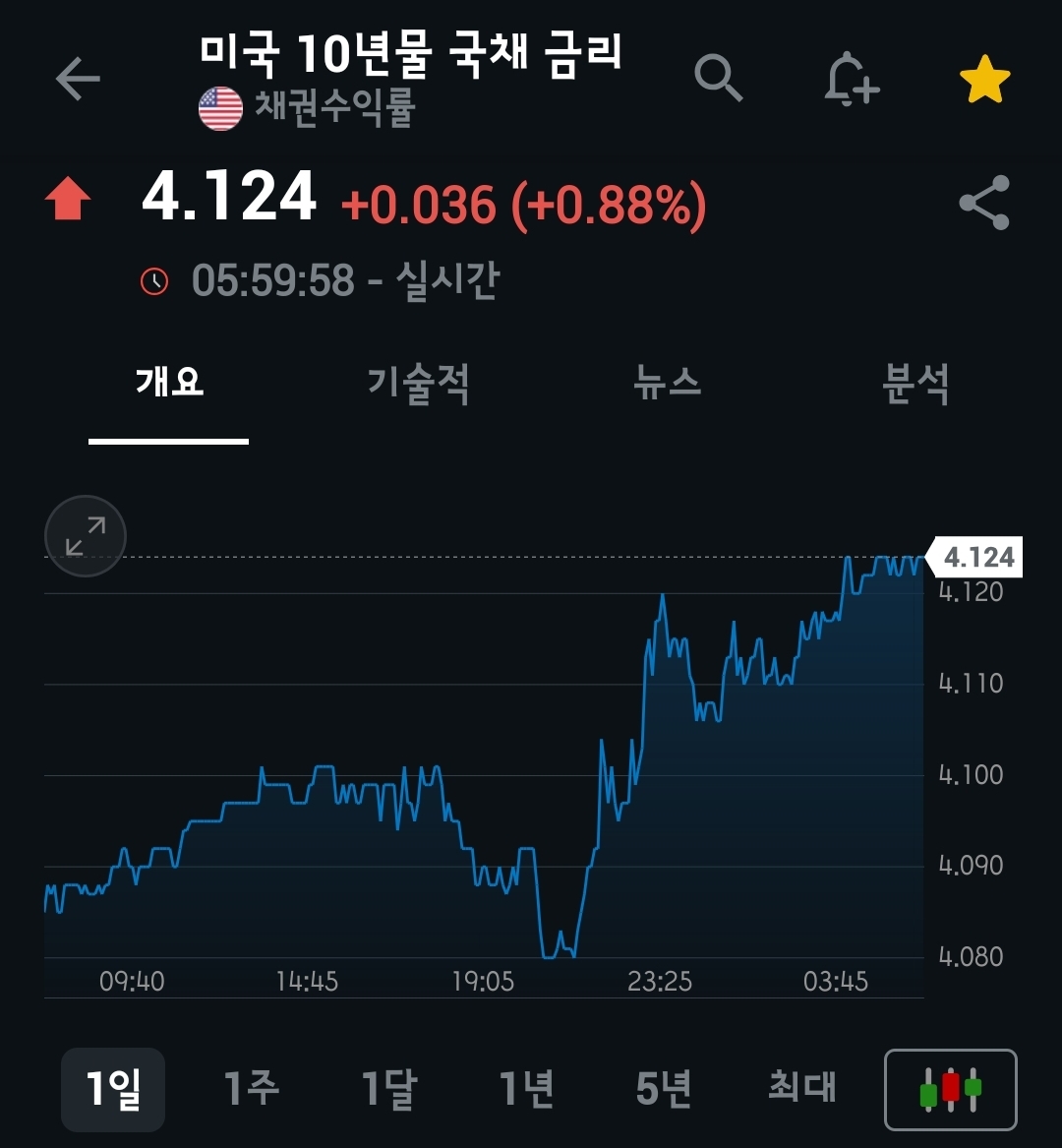Image resolution: width=1062 pixels, height=1148 pixels.
Task: Select the 1일 chart range
Action: [113, 1089]
